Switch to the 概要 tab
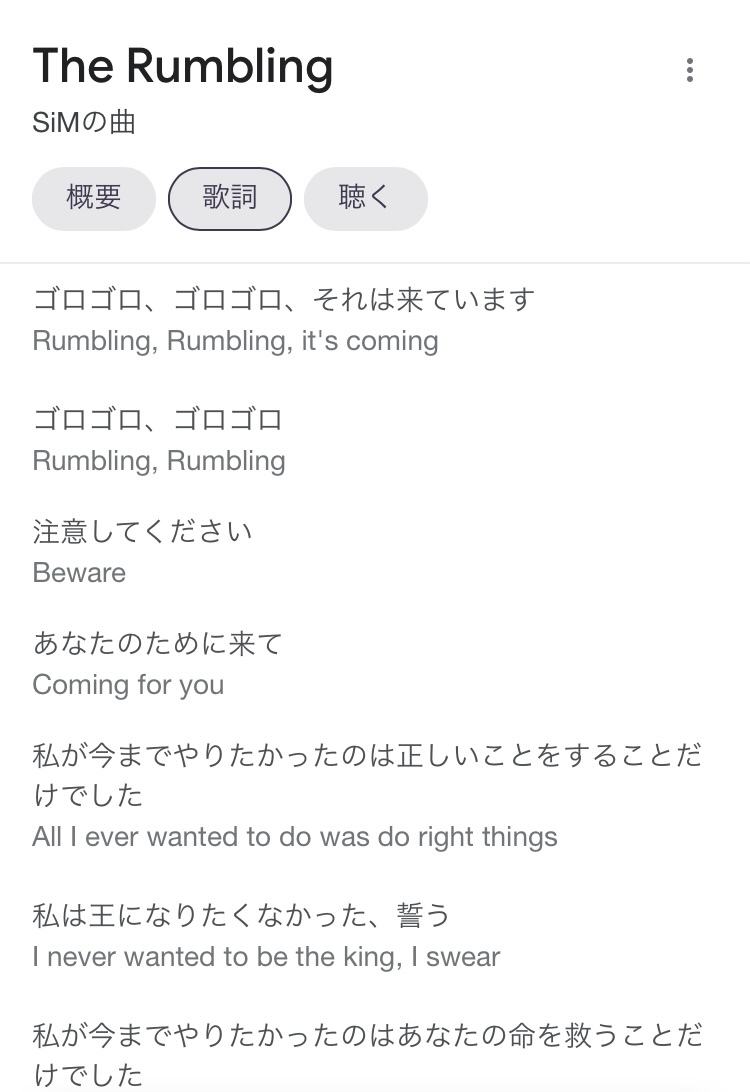Screen dimensions: 750x1092 click(x=94, y=198)
